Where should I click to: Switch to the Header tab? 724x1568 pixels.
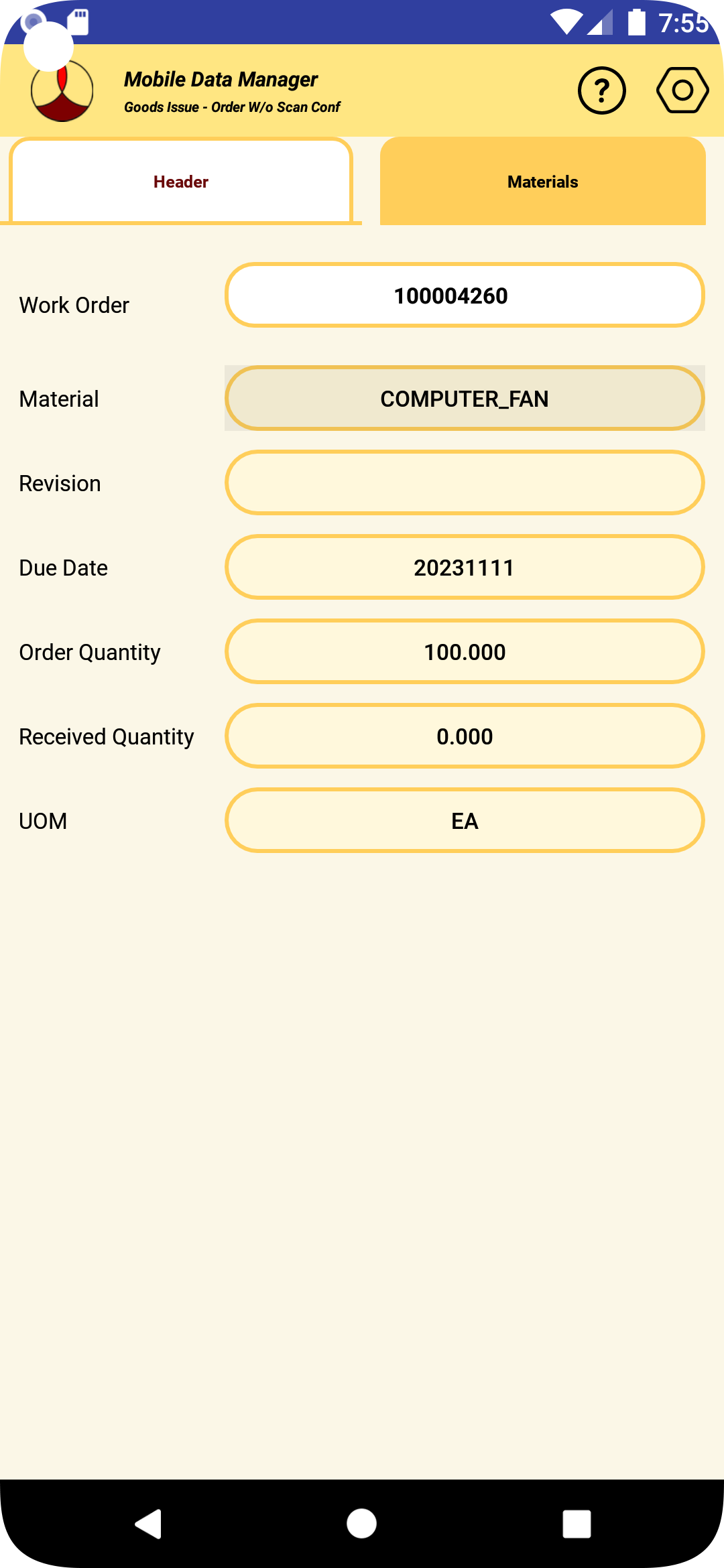[181, 181]
